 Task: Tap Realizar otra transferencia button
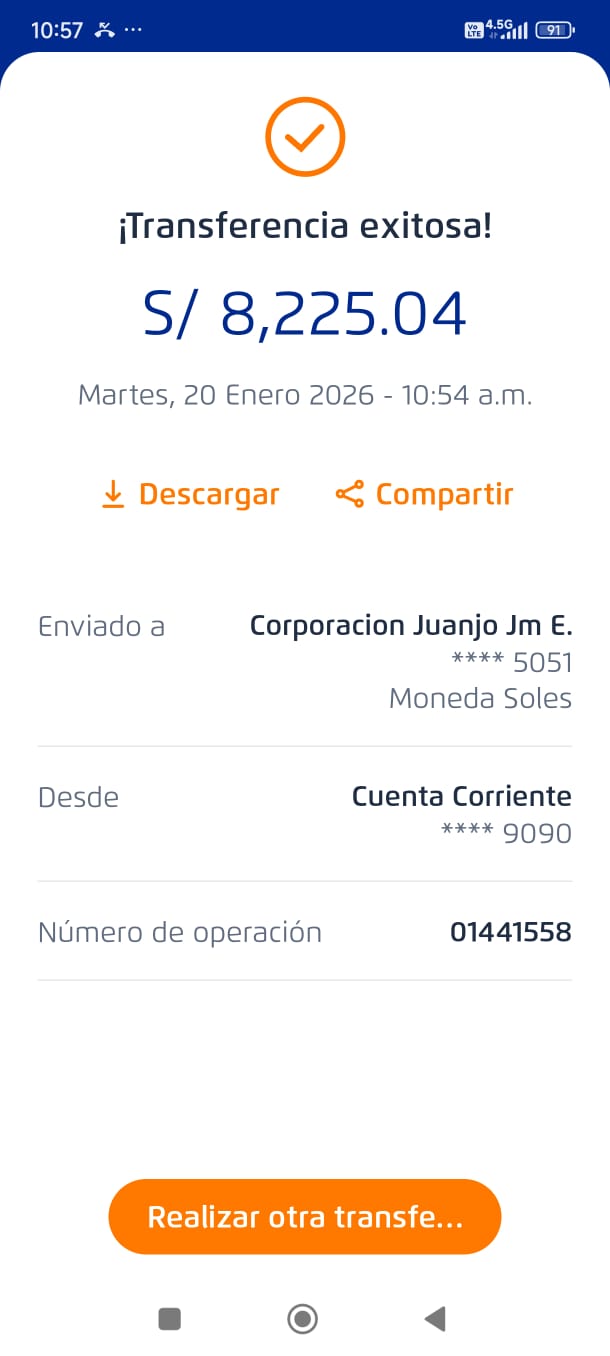pyautogui.click(x=304, y=1216)
